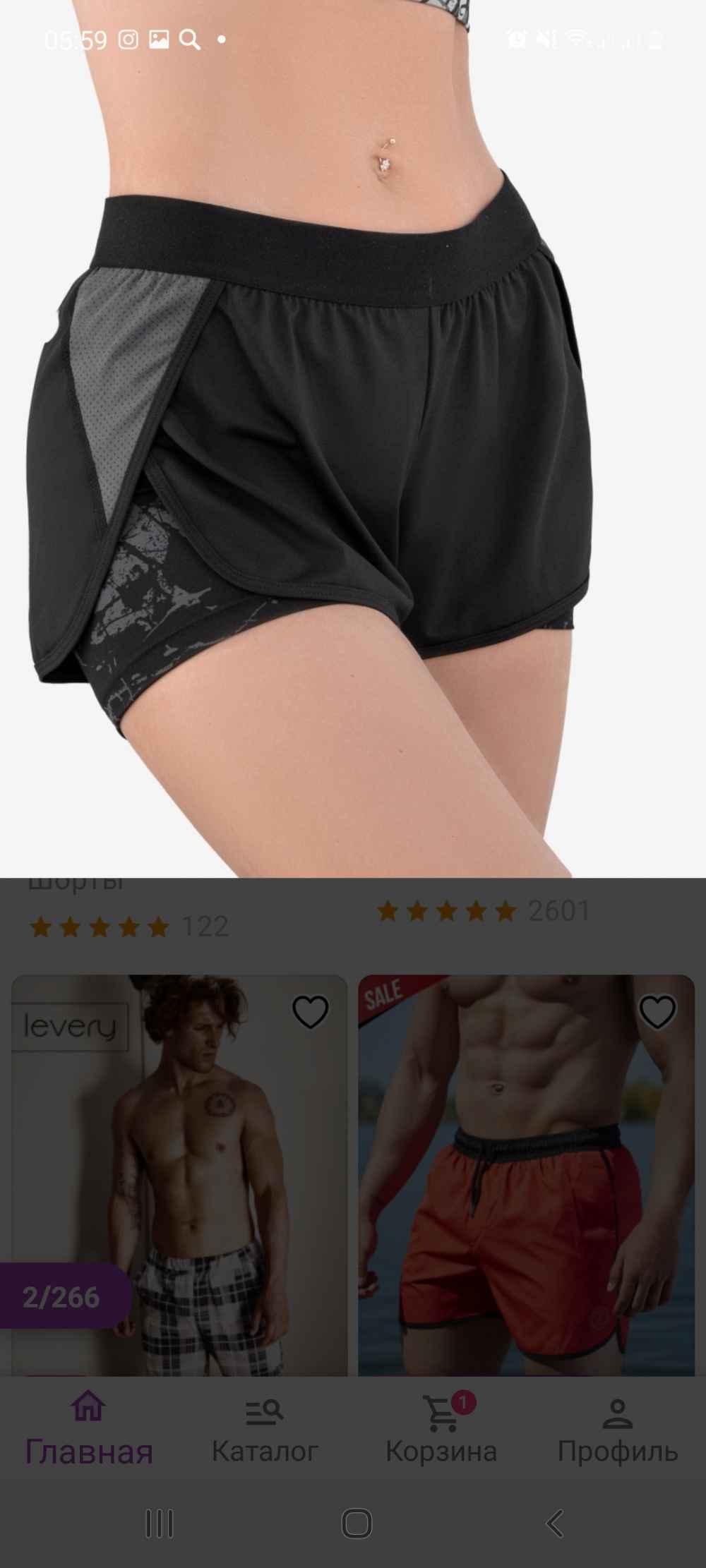706x1568 pixels.
Task: Open the enlarged black women's shorts image
Action: coord(353,439)
